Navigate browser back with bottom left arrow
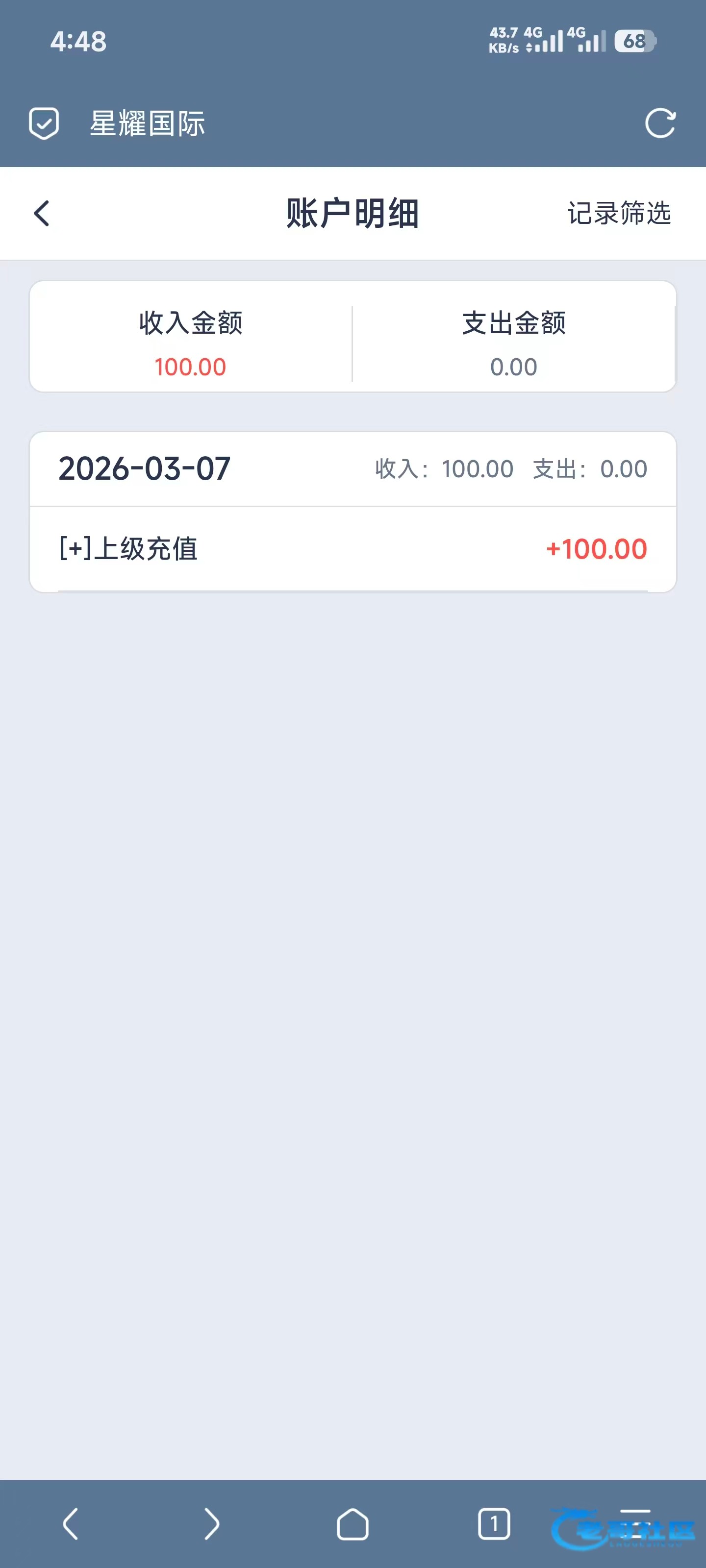This screenshot has height=1568, width=706. 71,1523
